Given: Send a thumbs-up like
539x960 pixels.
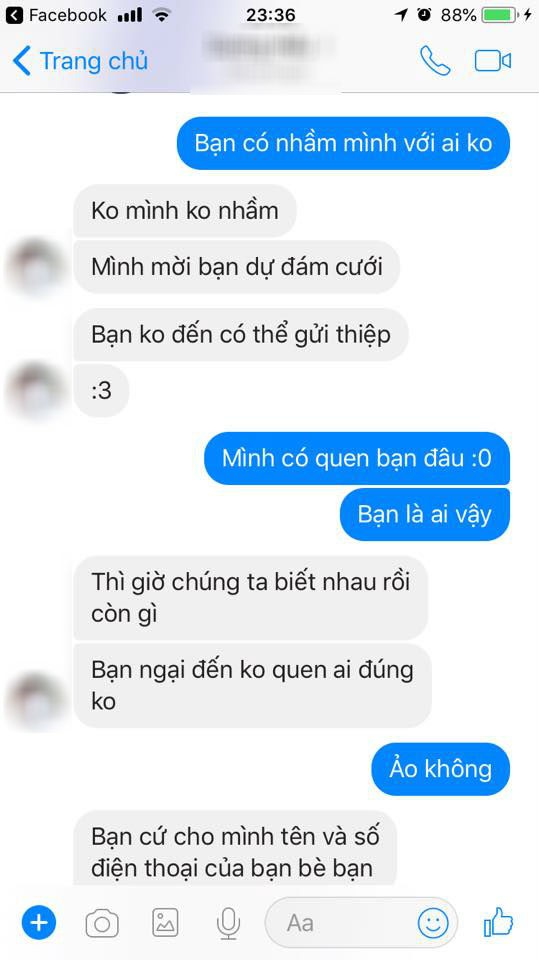Looking at the screenshot, I should click(x=498, y=922).
